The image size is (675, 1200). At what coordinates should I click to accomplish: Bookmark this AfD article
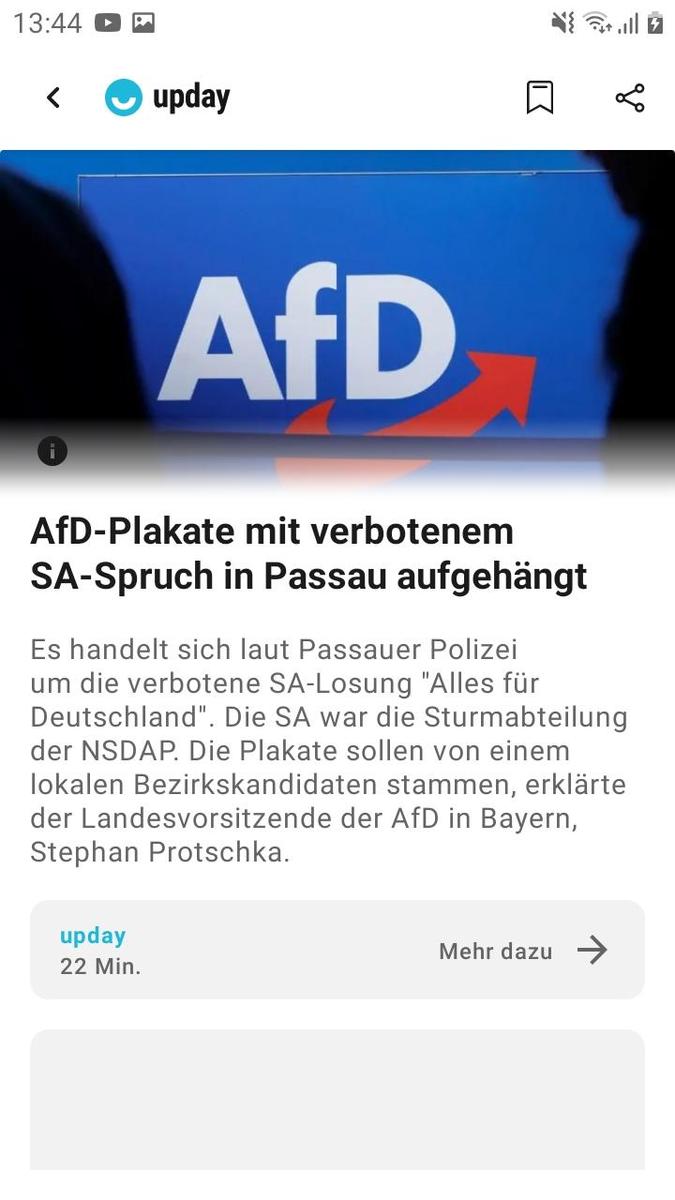(540, 97)
